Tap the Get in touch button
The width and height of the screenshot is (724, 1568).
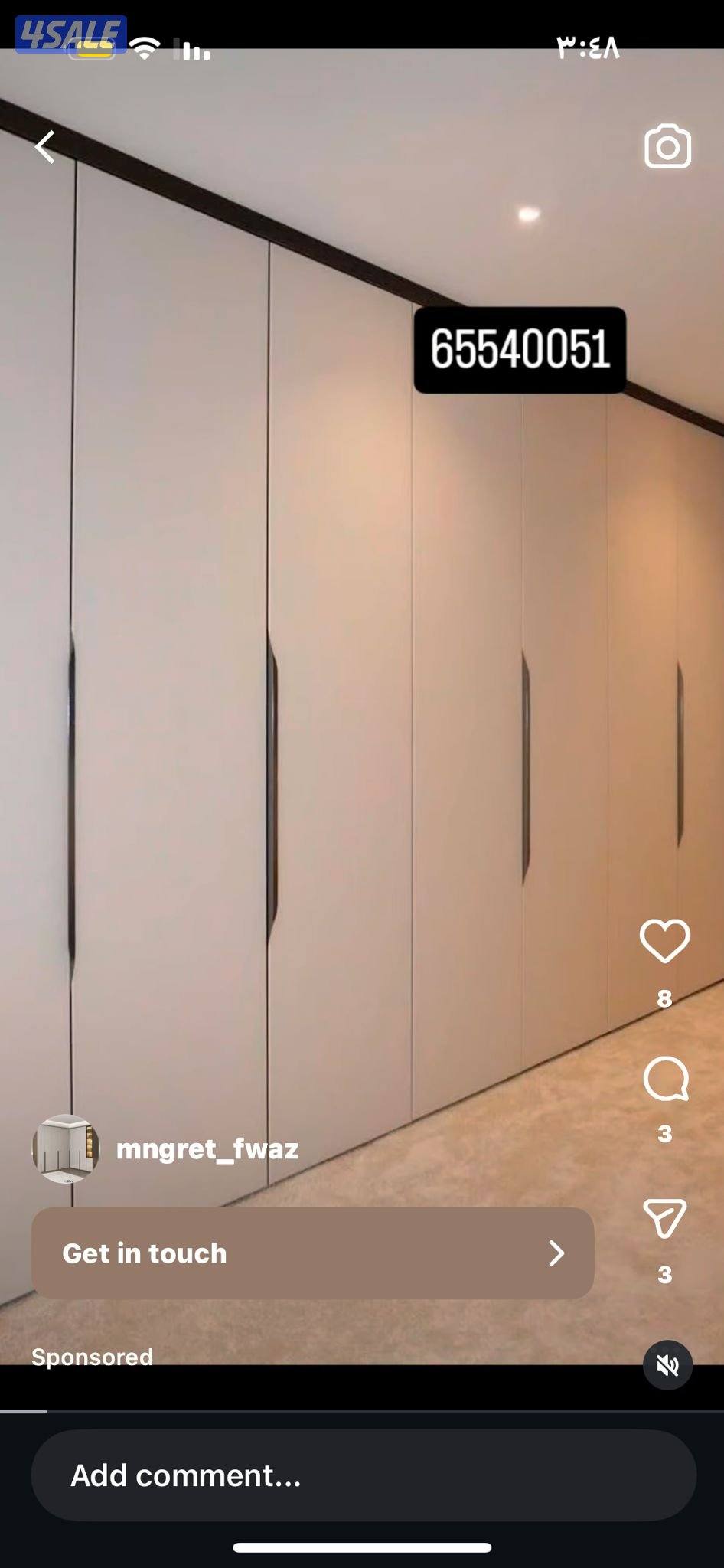pos(312,1253)
